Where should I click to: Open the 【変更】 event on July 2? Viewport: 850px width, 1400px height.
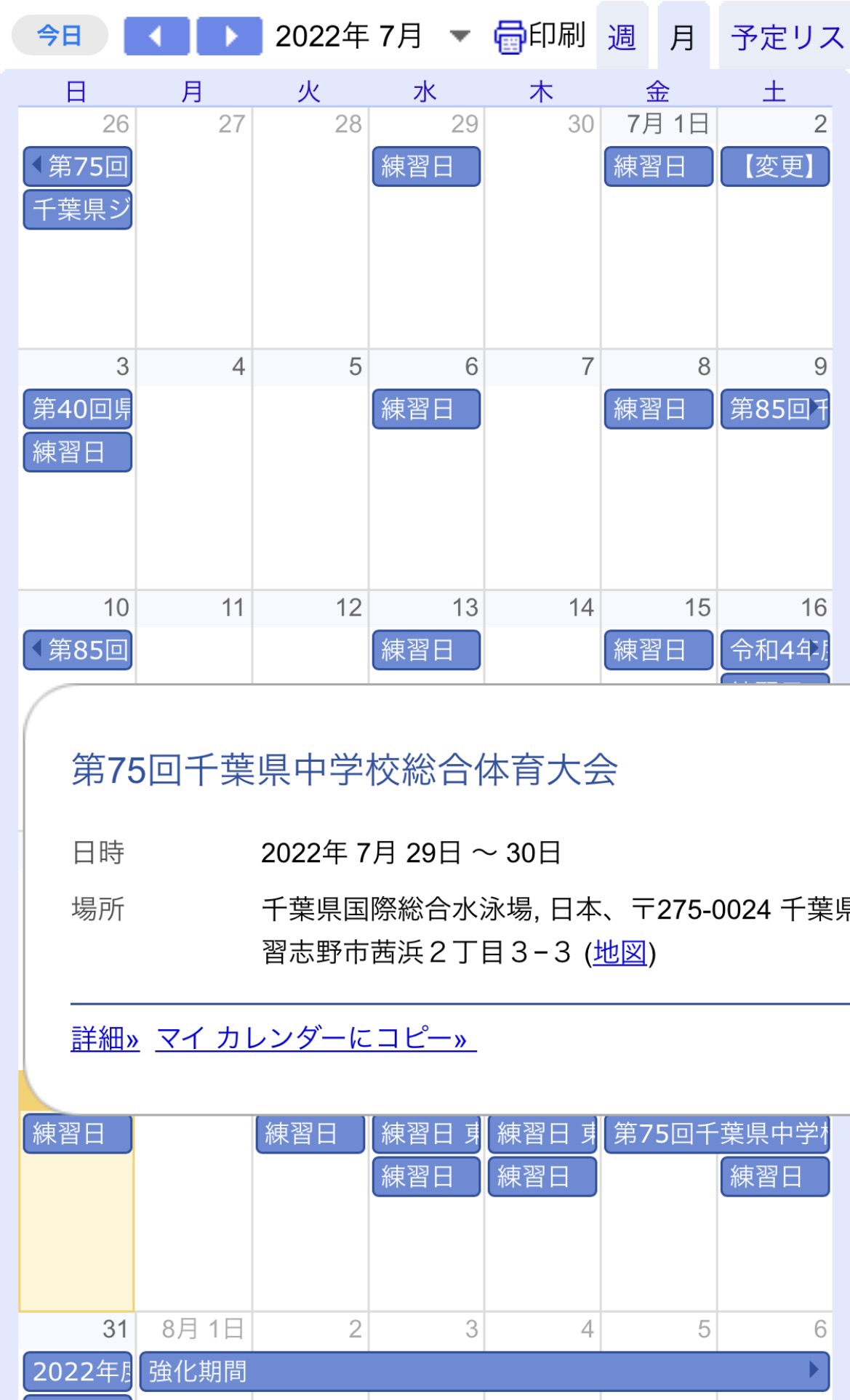click(x=775, y=166)
